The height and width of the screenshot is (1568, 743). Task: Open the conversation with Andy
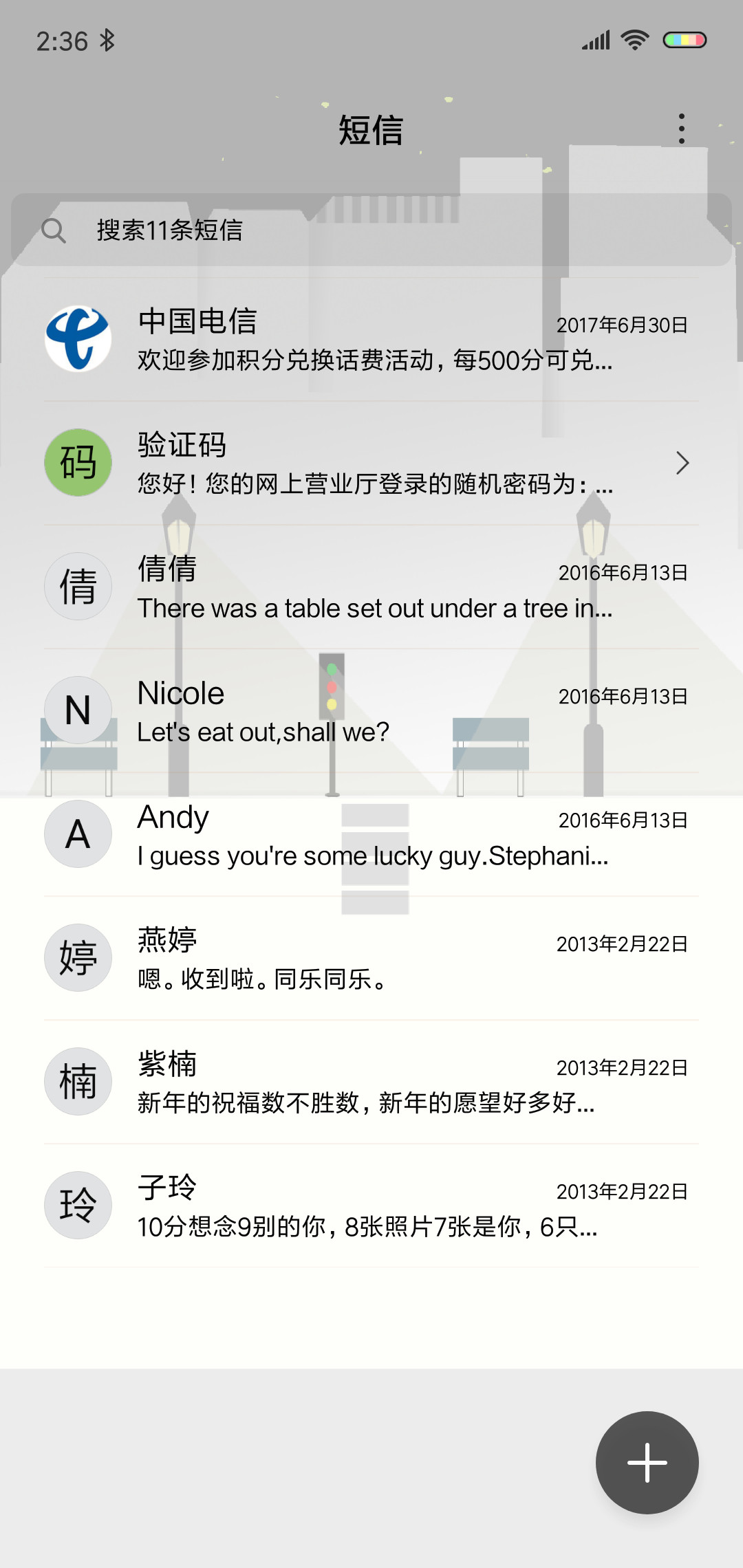coord(371,834)
